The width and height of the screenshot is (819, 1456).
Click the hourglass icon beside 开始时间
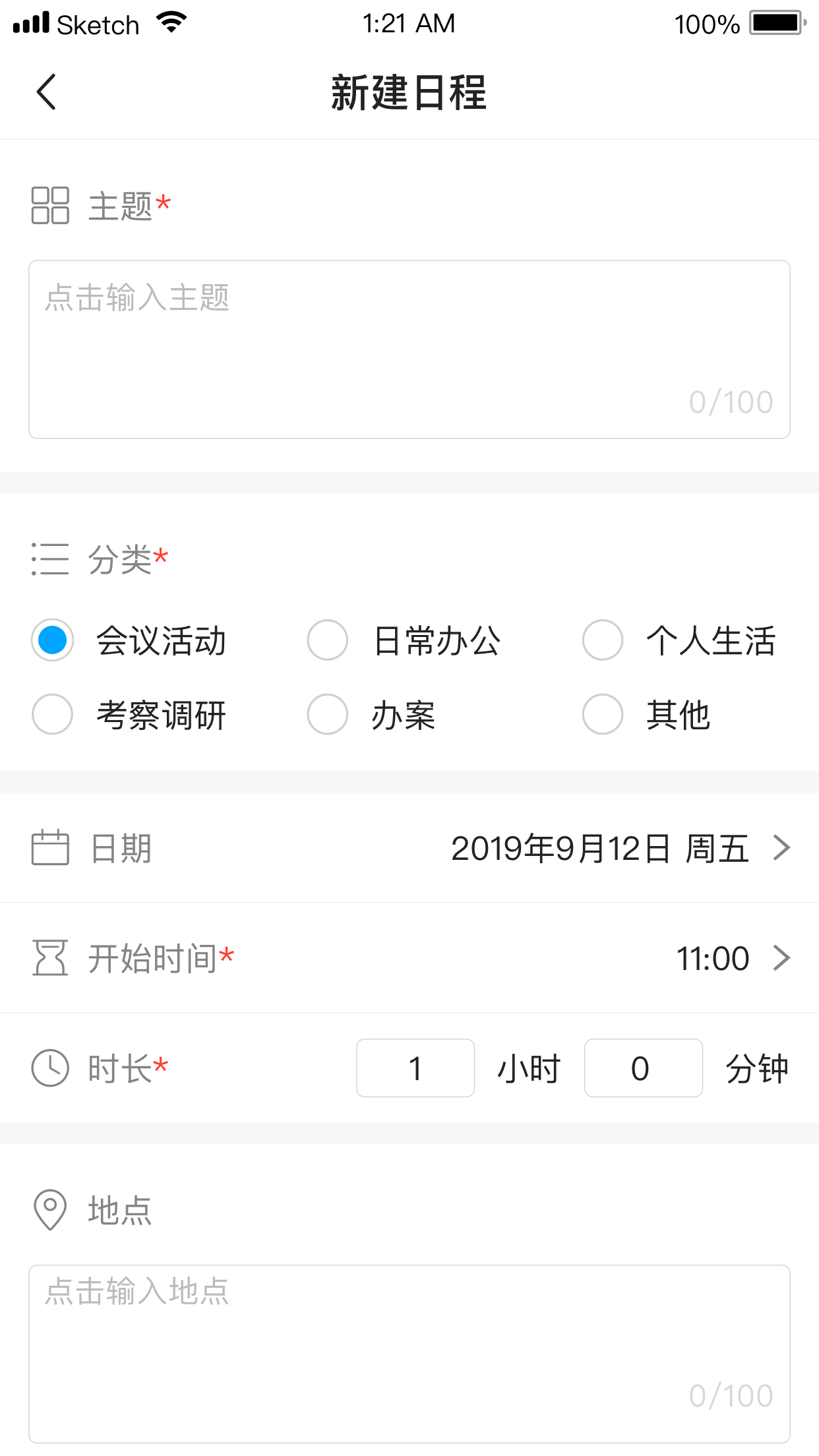50,958
